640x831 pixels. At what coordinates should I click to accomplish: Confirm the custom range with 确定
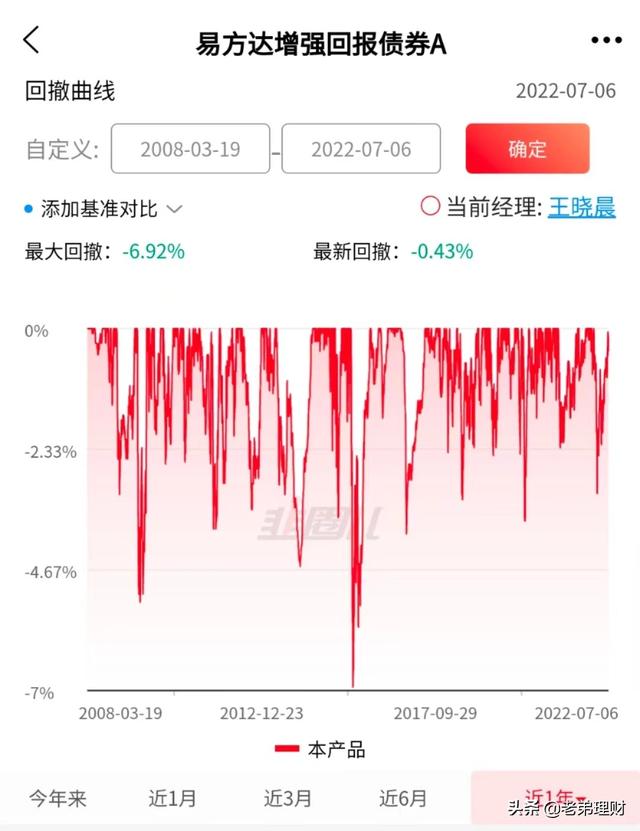pos(527,149)
